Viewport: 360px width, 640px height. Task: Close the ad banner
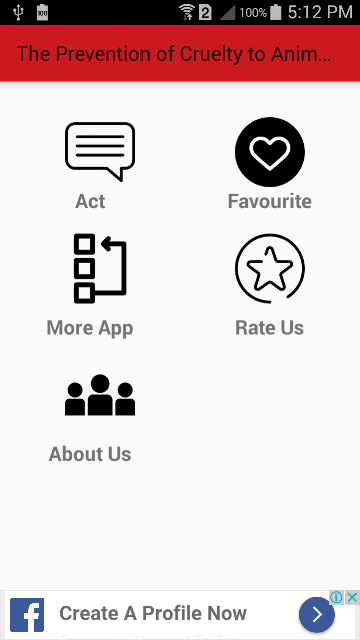(352, 598)
